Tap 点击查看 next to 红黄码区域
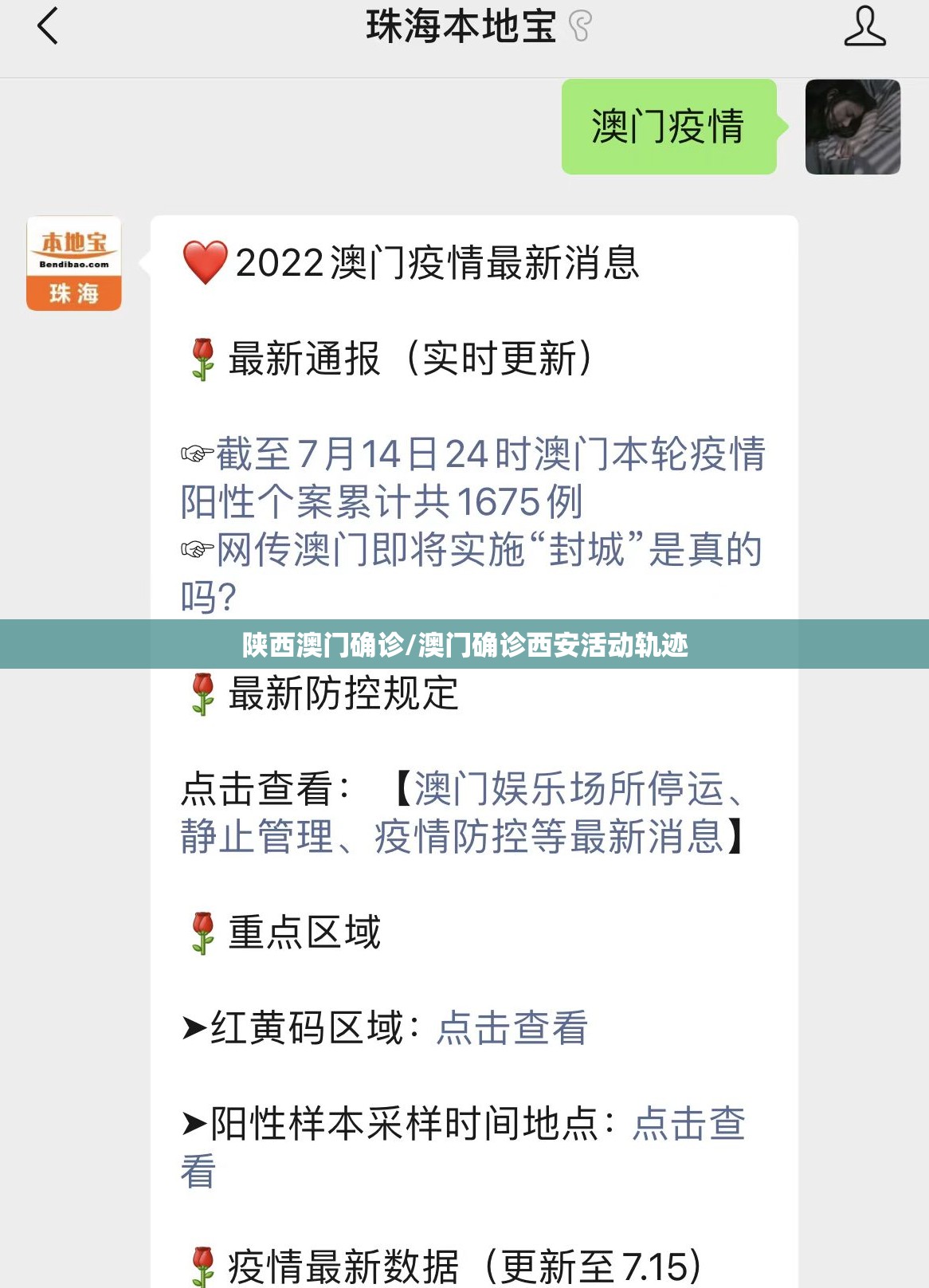Viewport: 929px width, 1288px height. click(x=512, y=1027)
